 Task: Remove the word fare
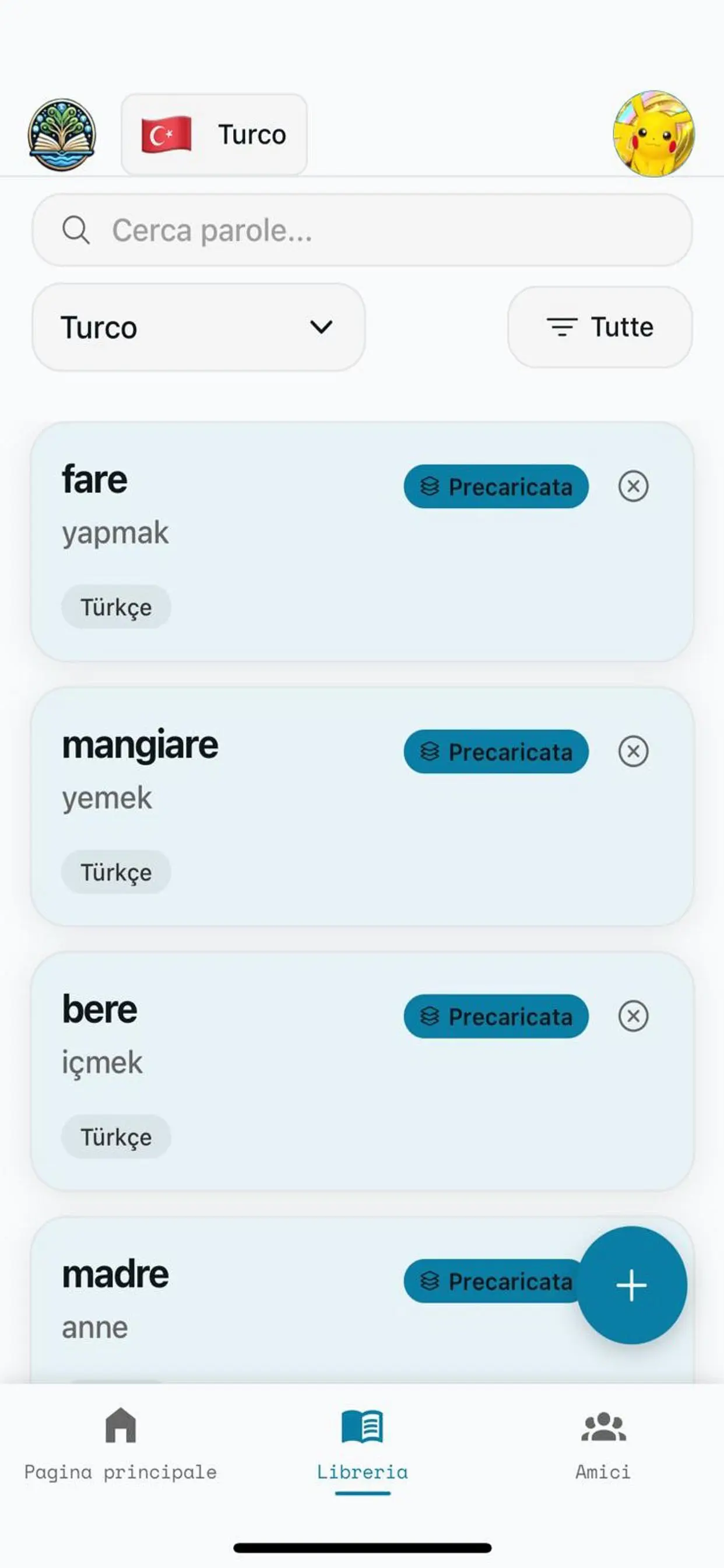coord(633,487)
